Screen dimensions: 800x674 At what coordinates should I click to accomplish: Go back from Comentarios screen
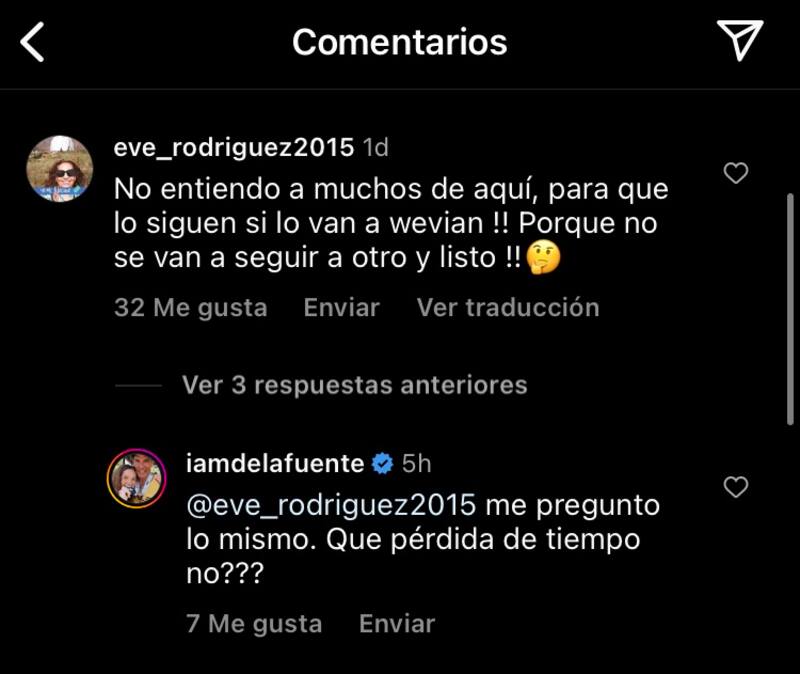33,42
